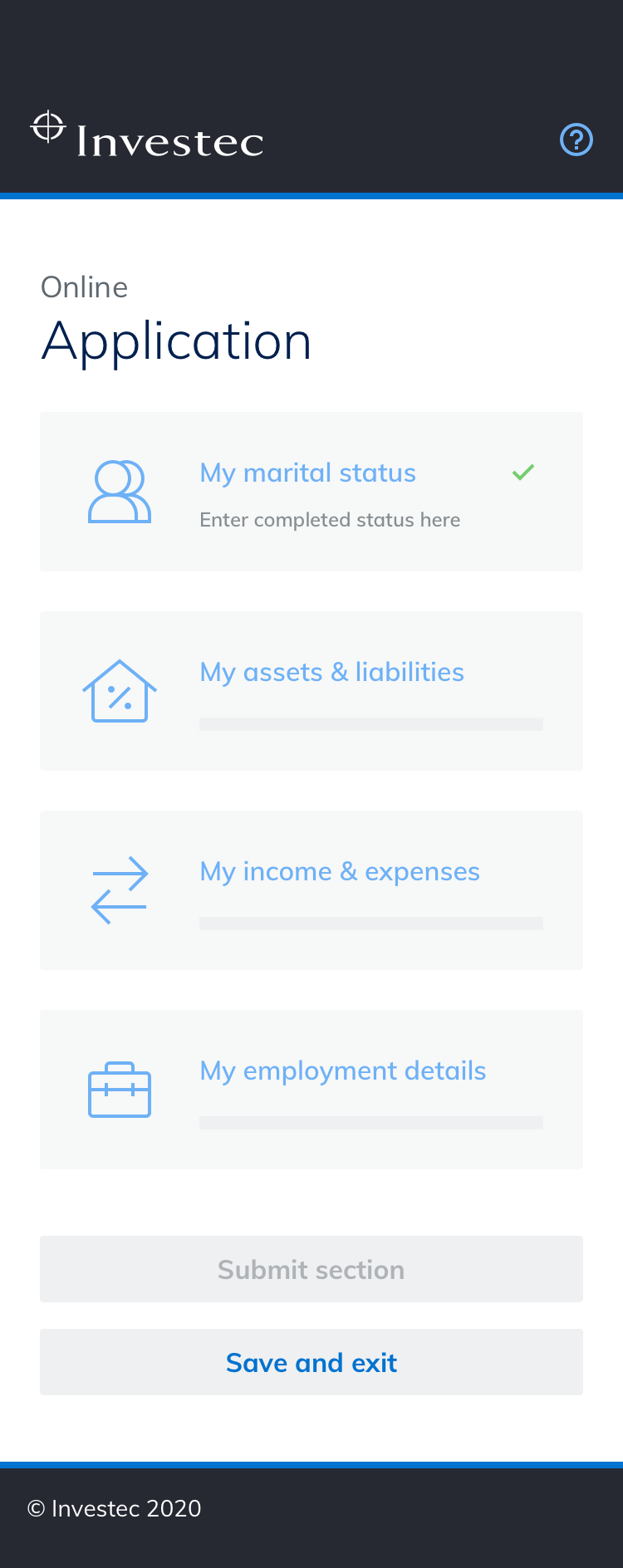623x1568 pixels.
Task: Open the help question mark icon
Action: [x=576, y=140]
